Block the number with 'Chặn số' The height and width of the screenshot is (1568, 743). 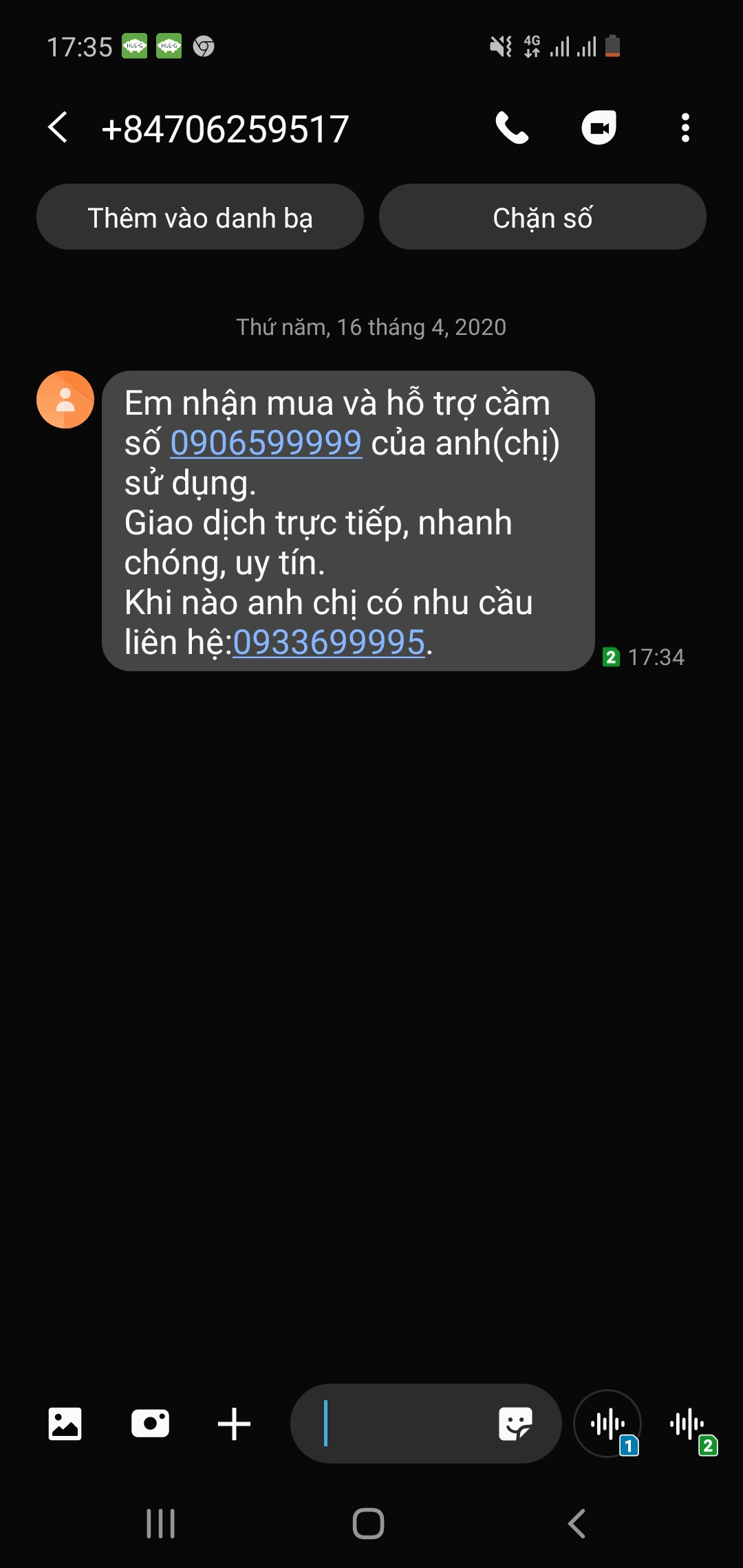[542, 217]
